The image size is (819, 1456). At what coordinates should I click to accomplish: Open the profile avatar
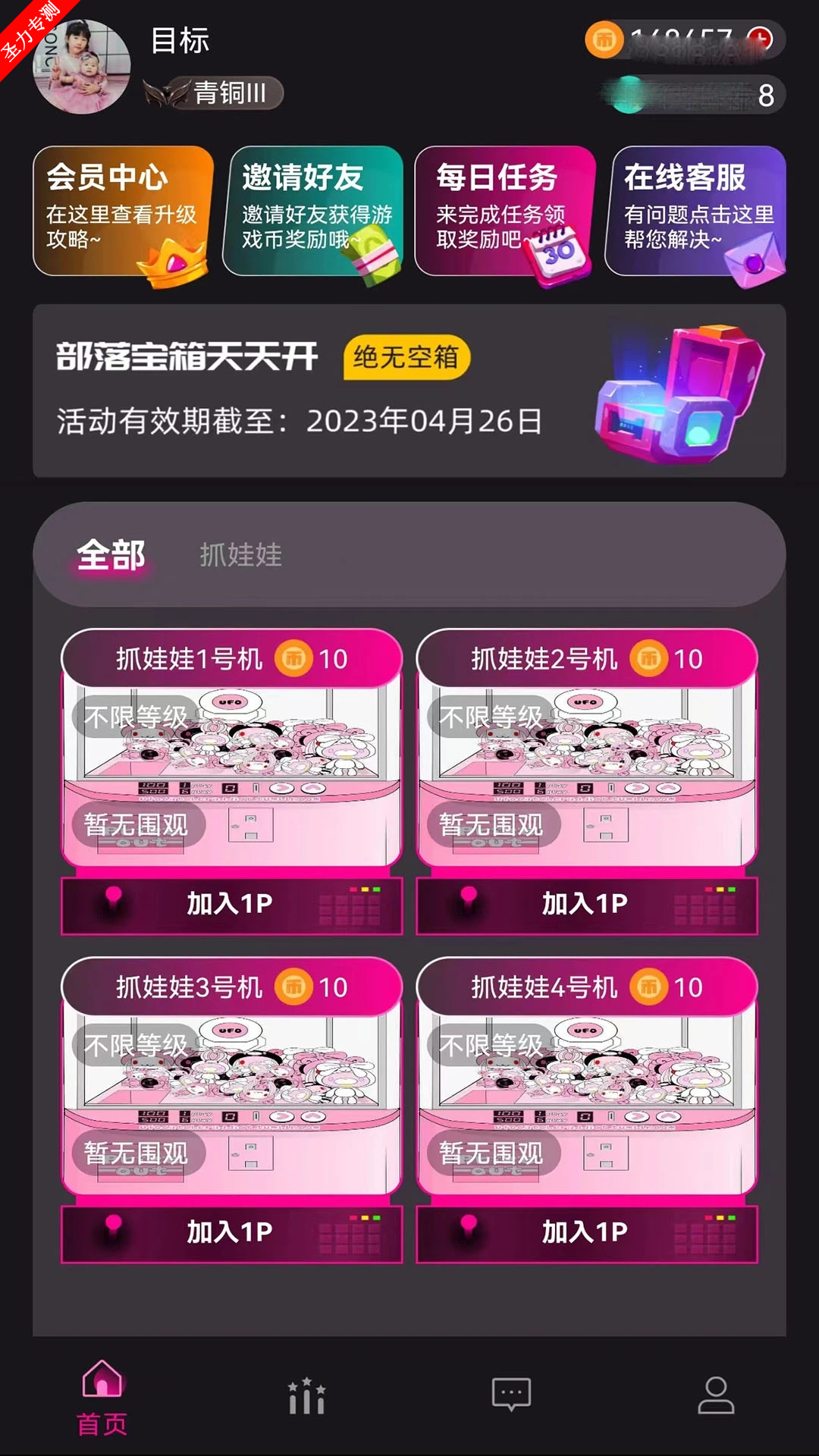[x=82, y=67]
